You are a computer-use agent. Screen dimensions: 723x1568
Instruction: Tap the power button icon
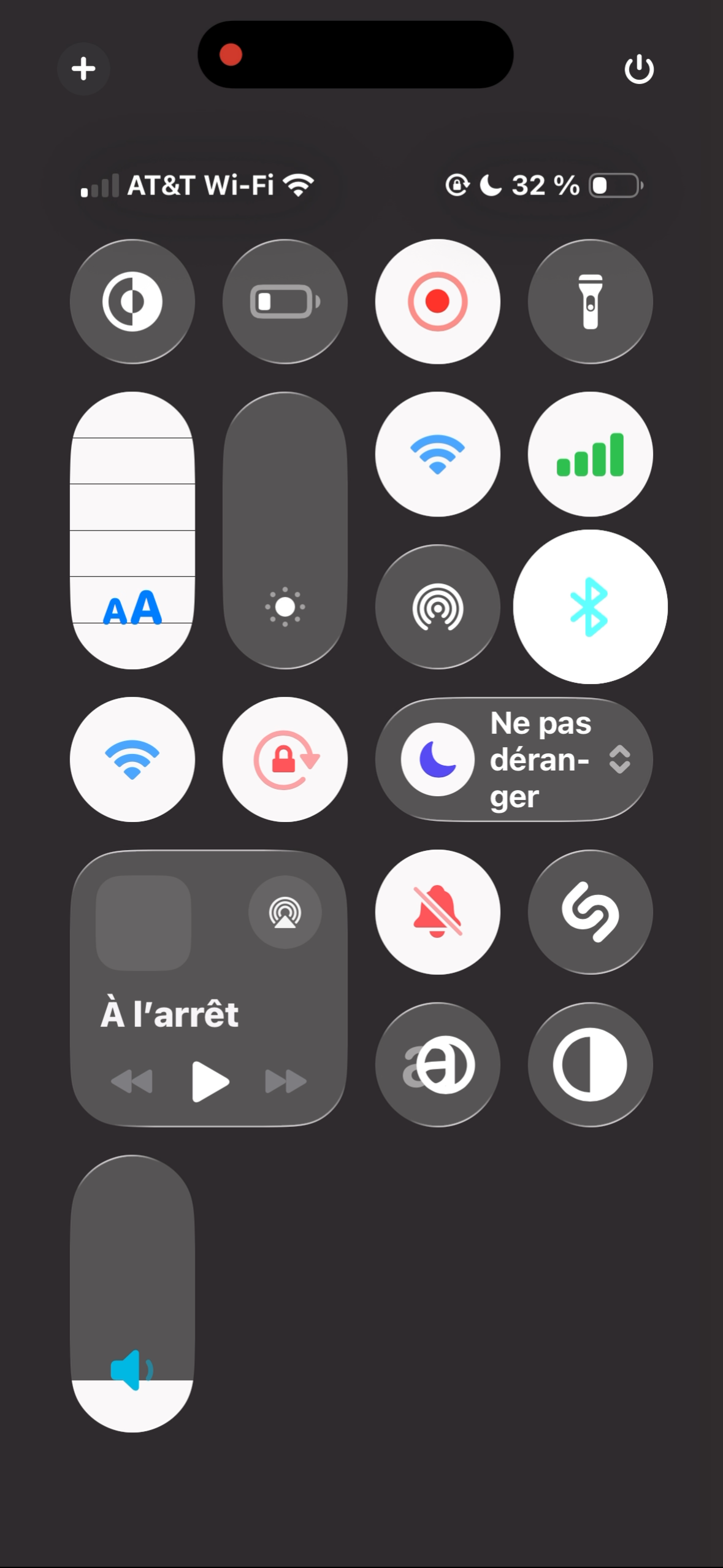click(639, 69)
